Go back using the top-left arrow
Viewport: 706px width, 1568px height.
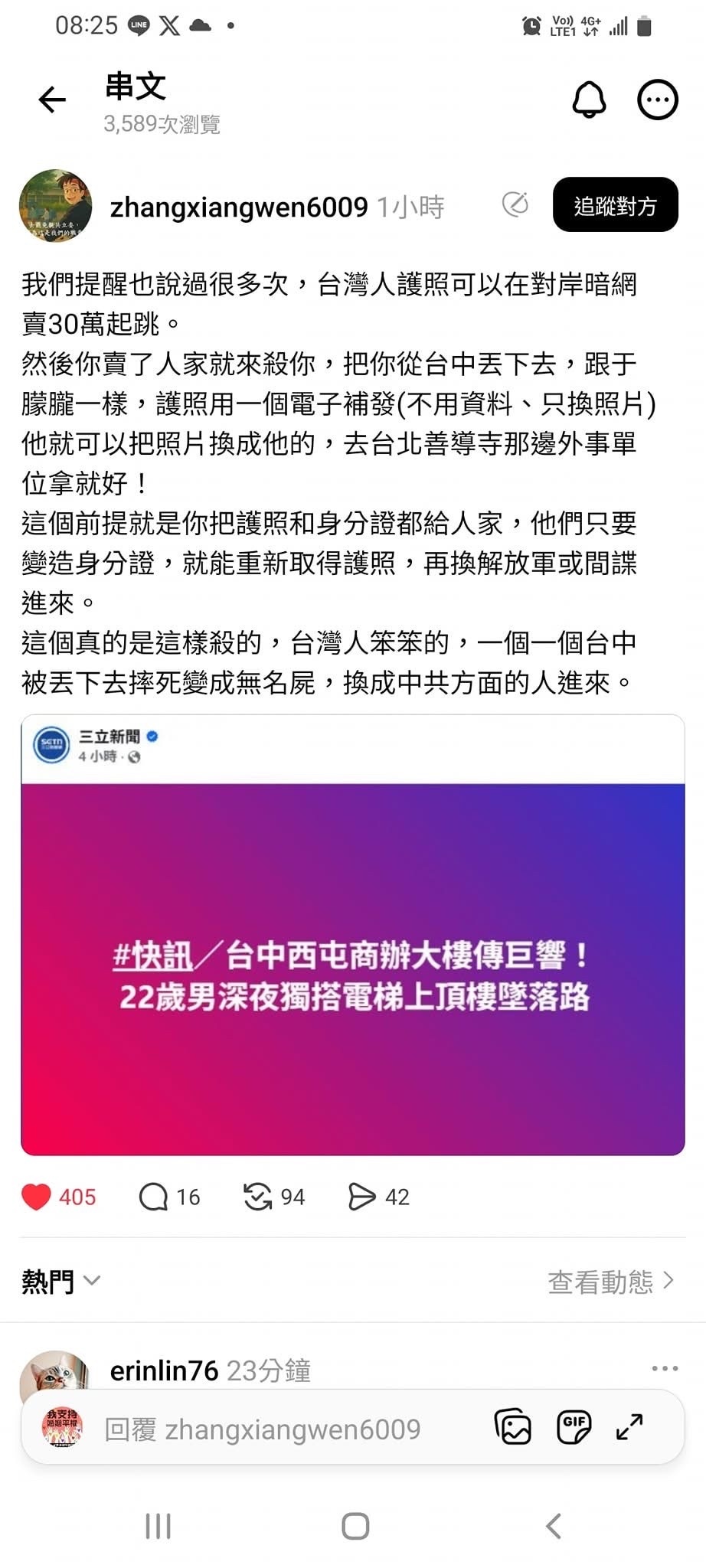(x=52, y=100)
